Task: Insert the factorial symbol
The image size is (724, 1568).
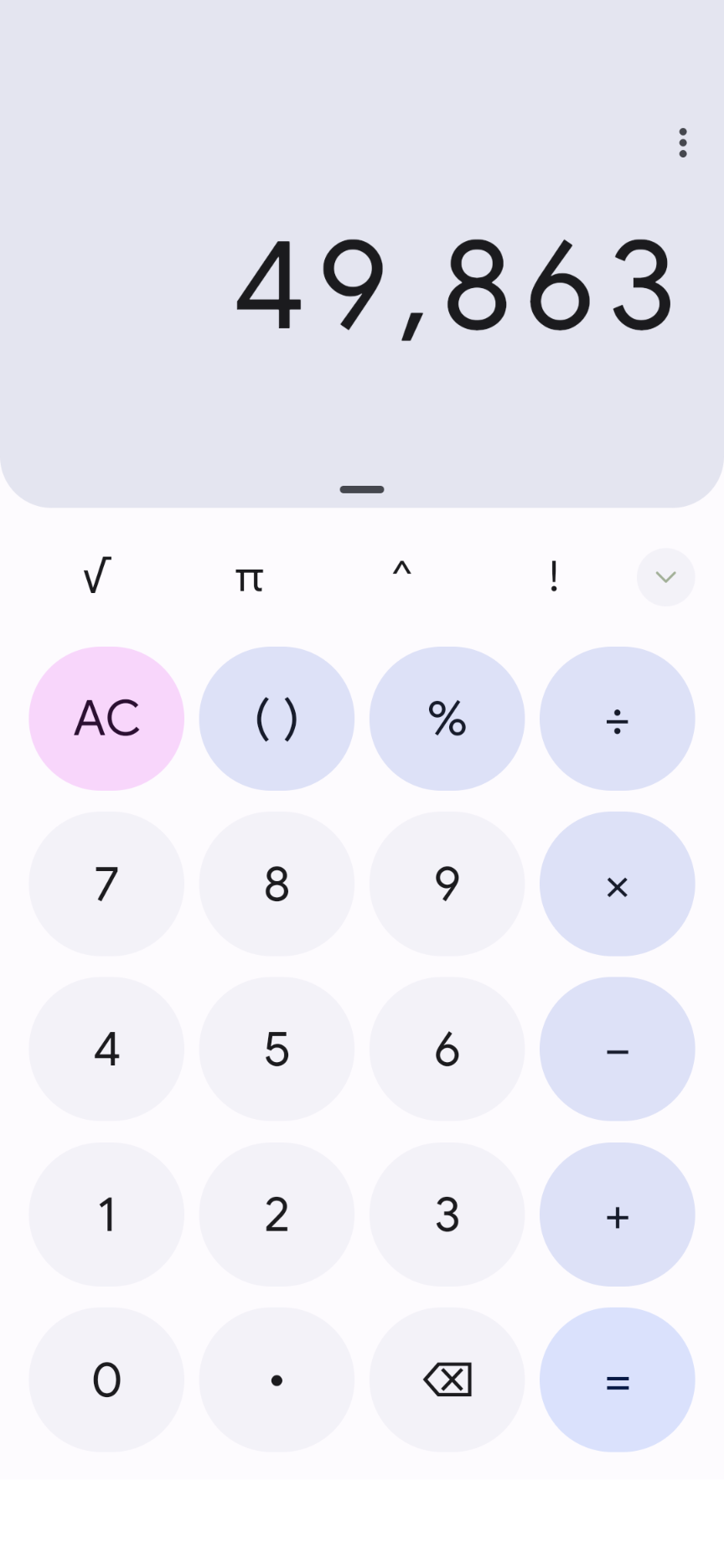Action: pyautogui.click(x=553, y=577)
